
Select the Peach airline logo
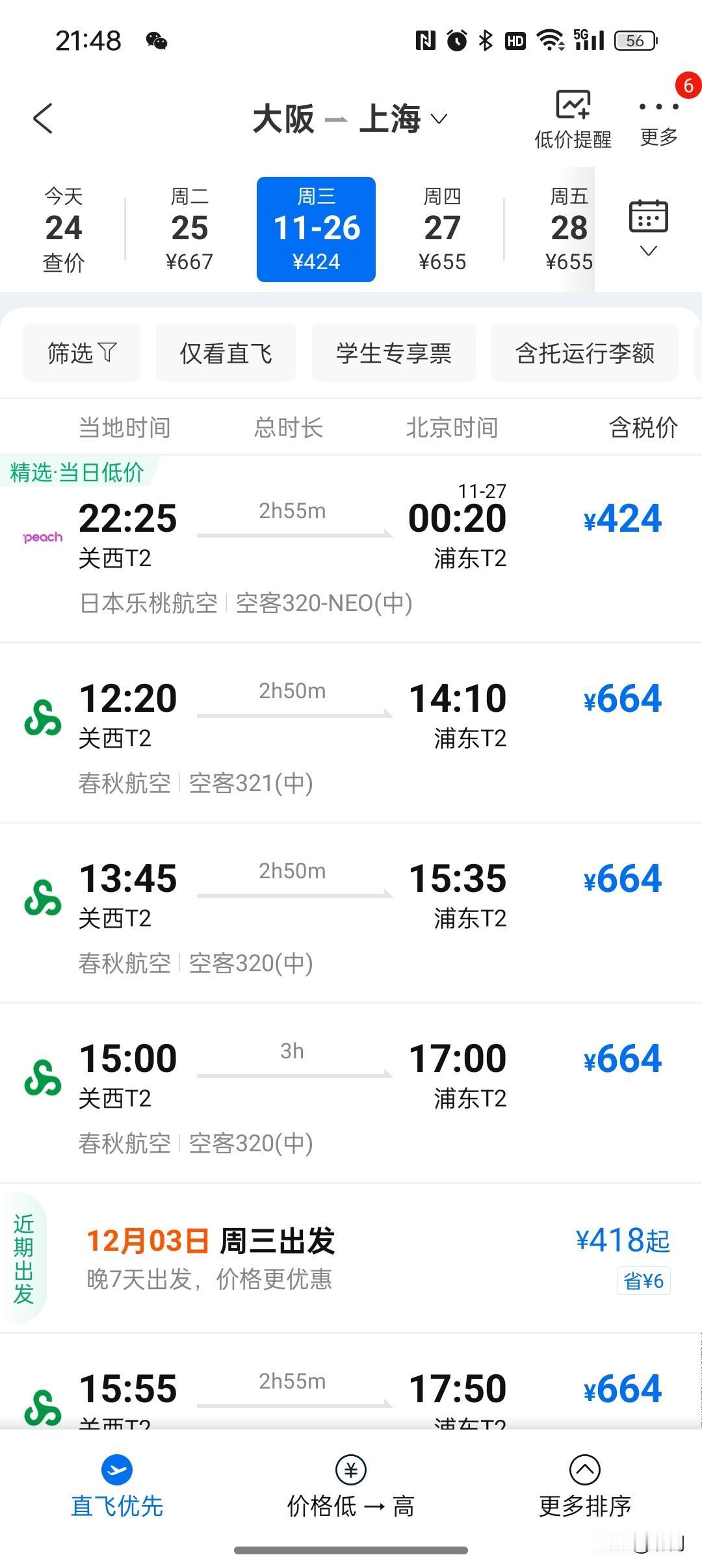click(x=42, y=538)
